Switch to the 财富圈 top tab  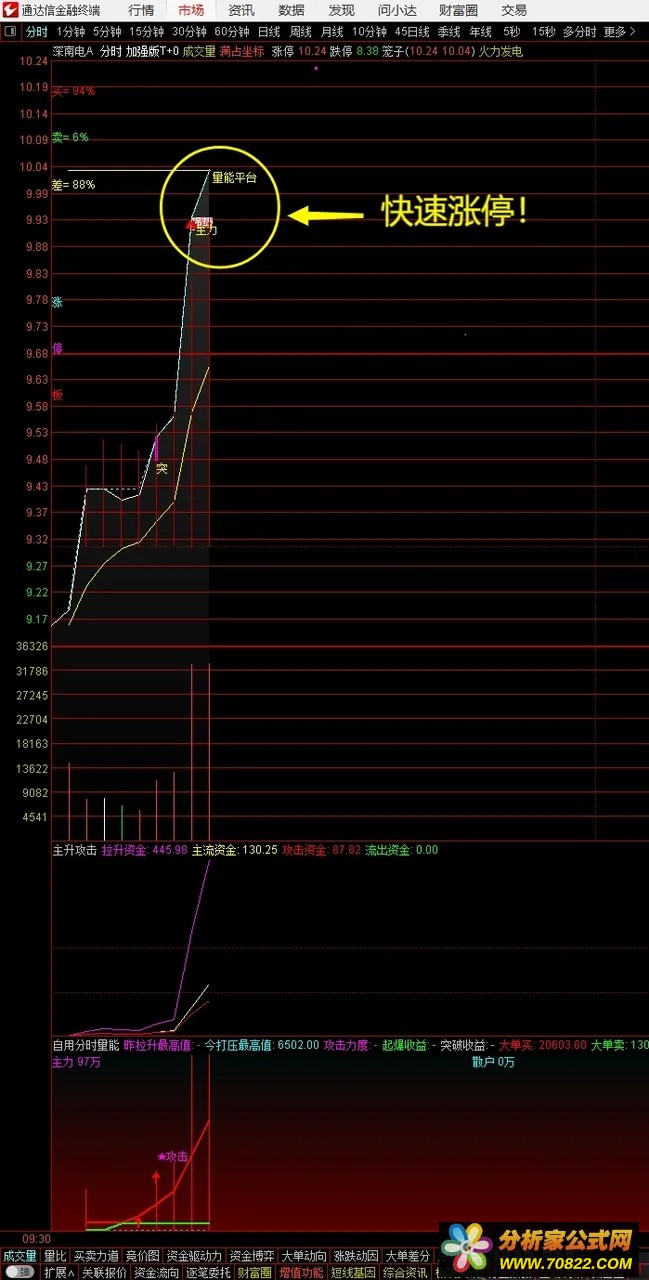(458, 10)
